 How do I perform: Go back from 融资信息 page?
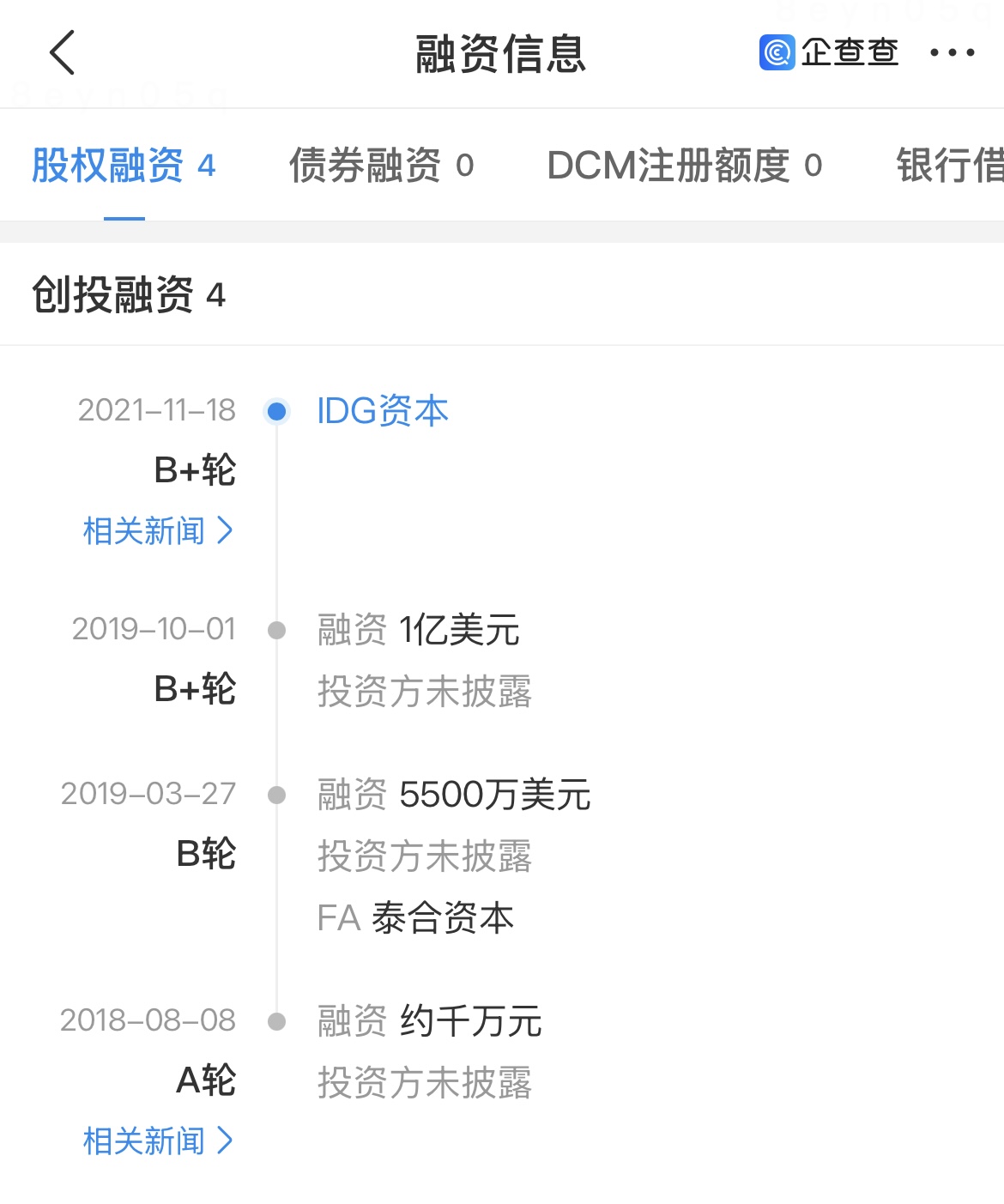point(63,53)
